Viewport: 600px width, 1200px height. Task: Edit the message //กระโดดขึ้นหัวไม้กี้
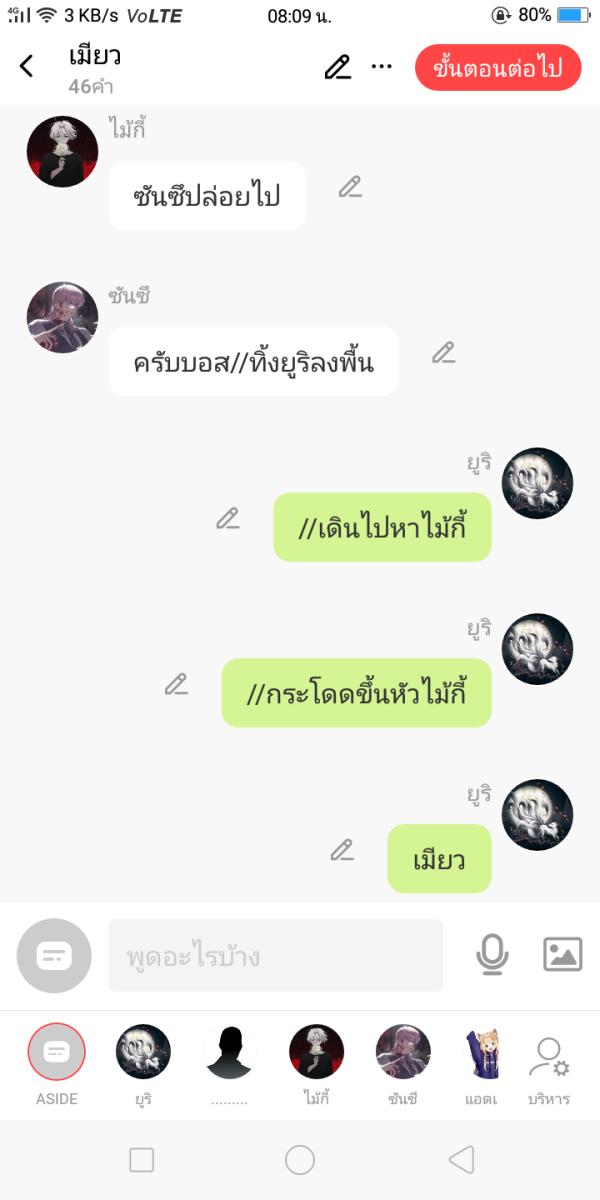point(176,684)
